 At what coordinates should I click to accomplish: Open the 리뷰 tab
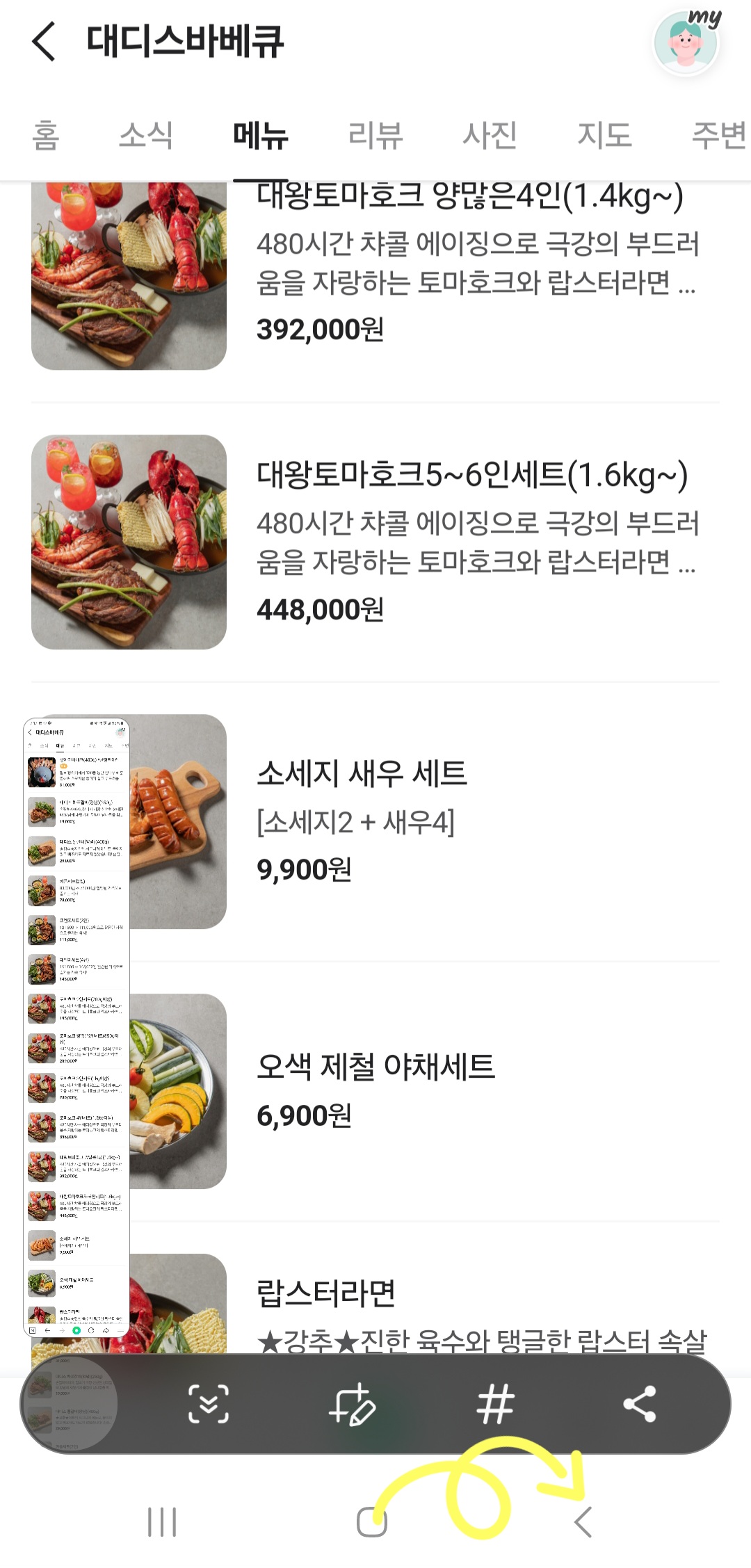[x=375, y=135]
